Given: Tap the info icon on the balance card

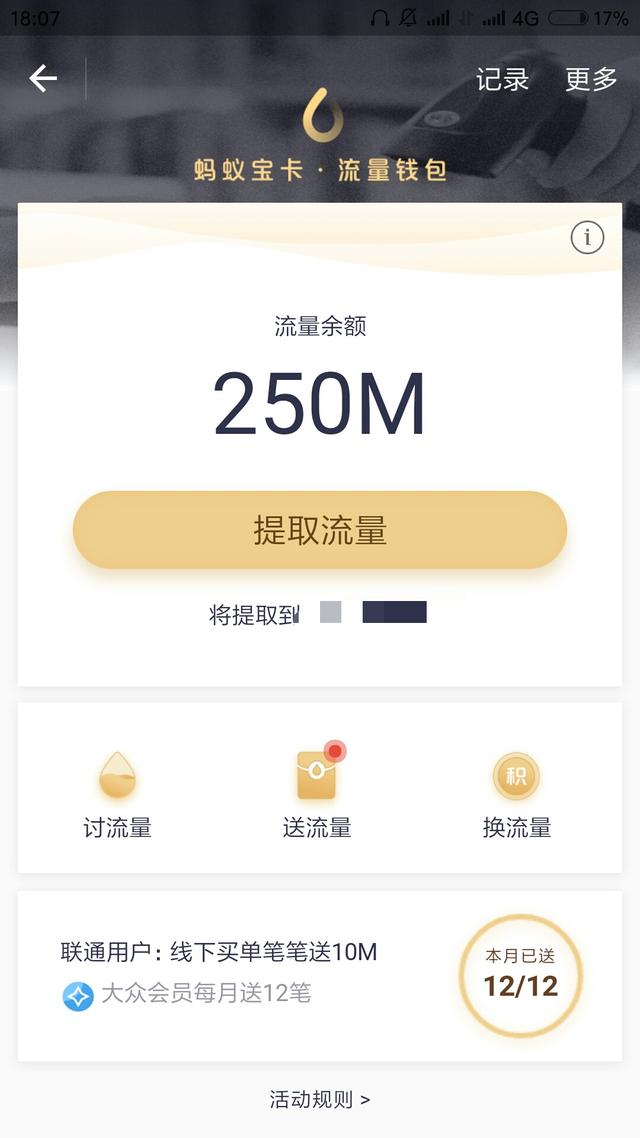Looking at the screenshot, I should [x=587, y=237].
